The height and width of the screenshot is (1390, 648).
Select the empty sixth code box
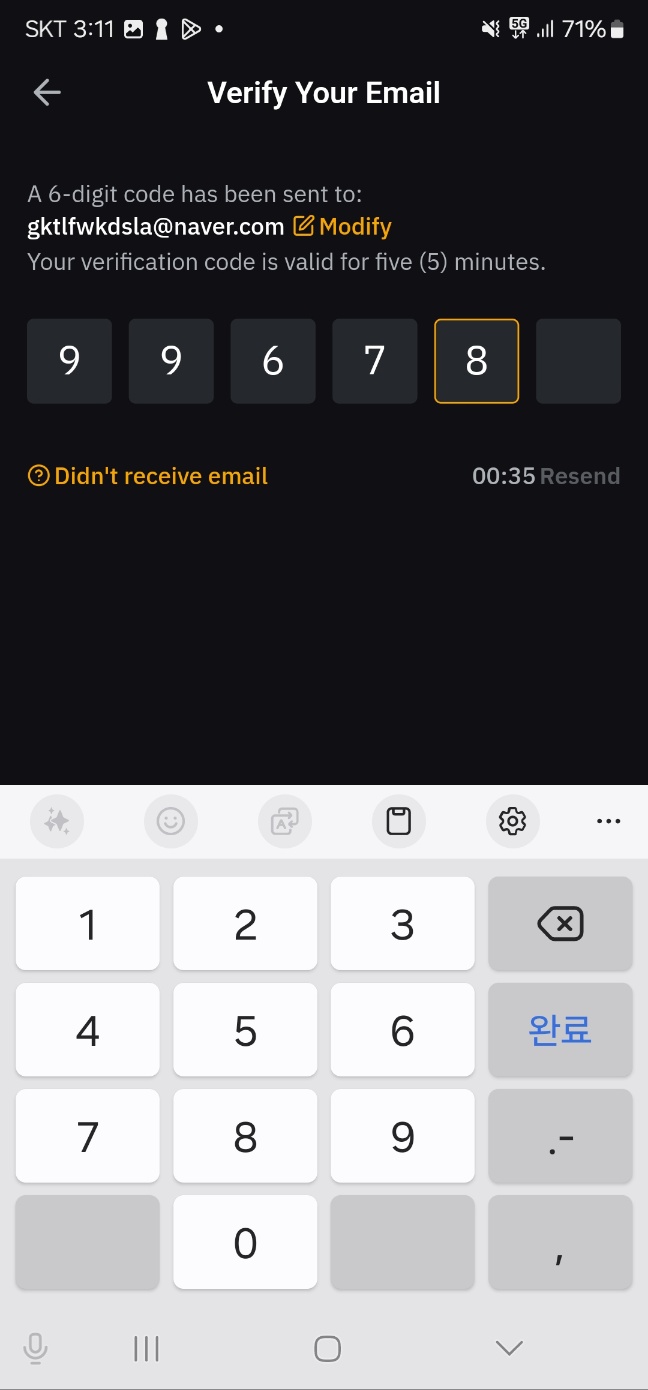[x=578, y=361]
